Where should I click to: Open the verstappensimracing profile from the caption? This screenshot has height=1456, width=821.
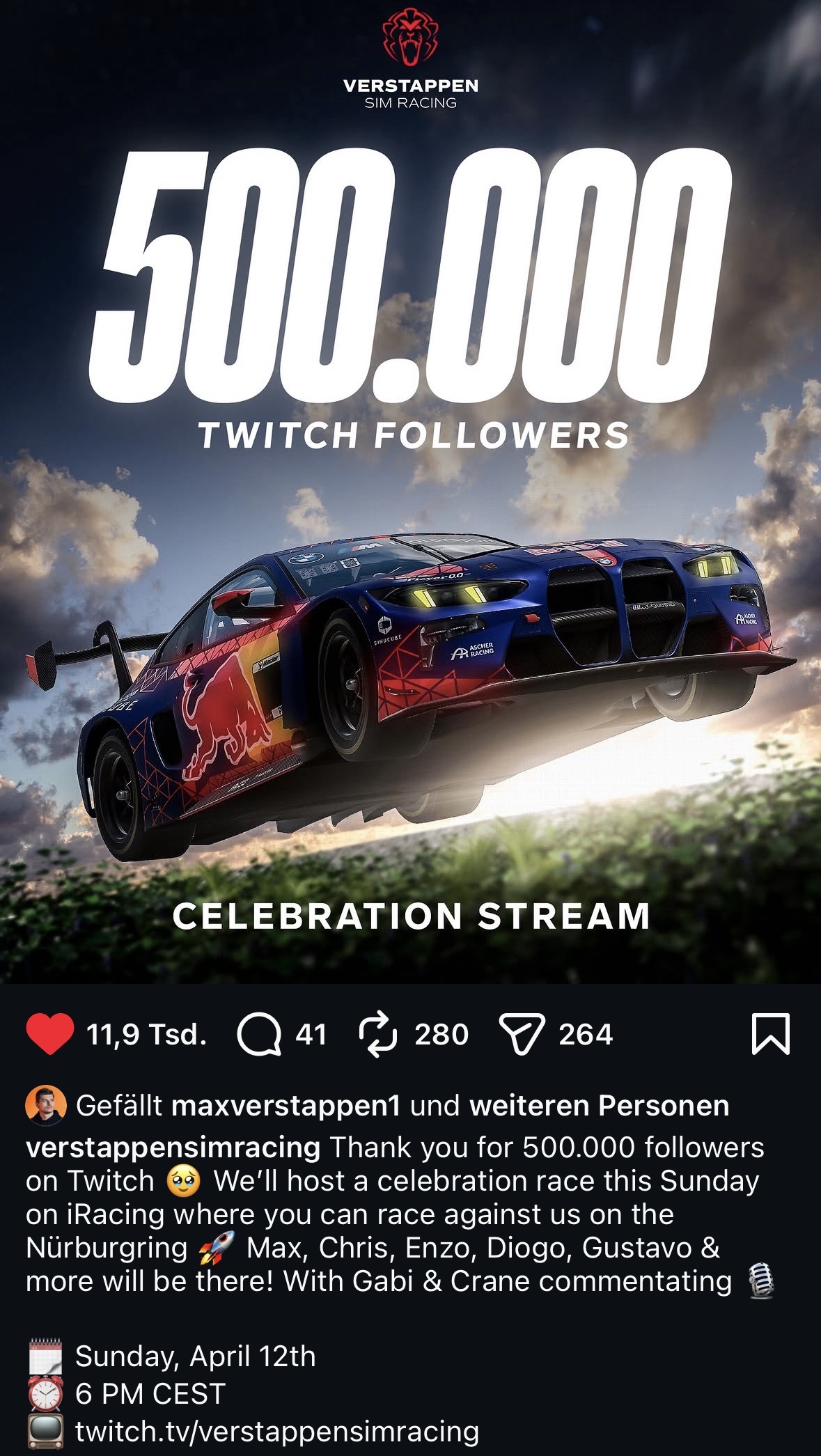[173, 1147]
